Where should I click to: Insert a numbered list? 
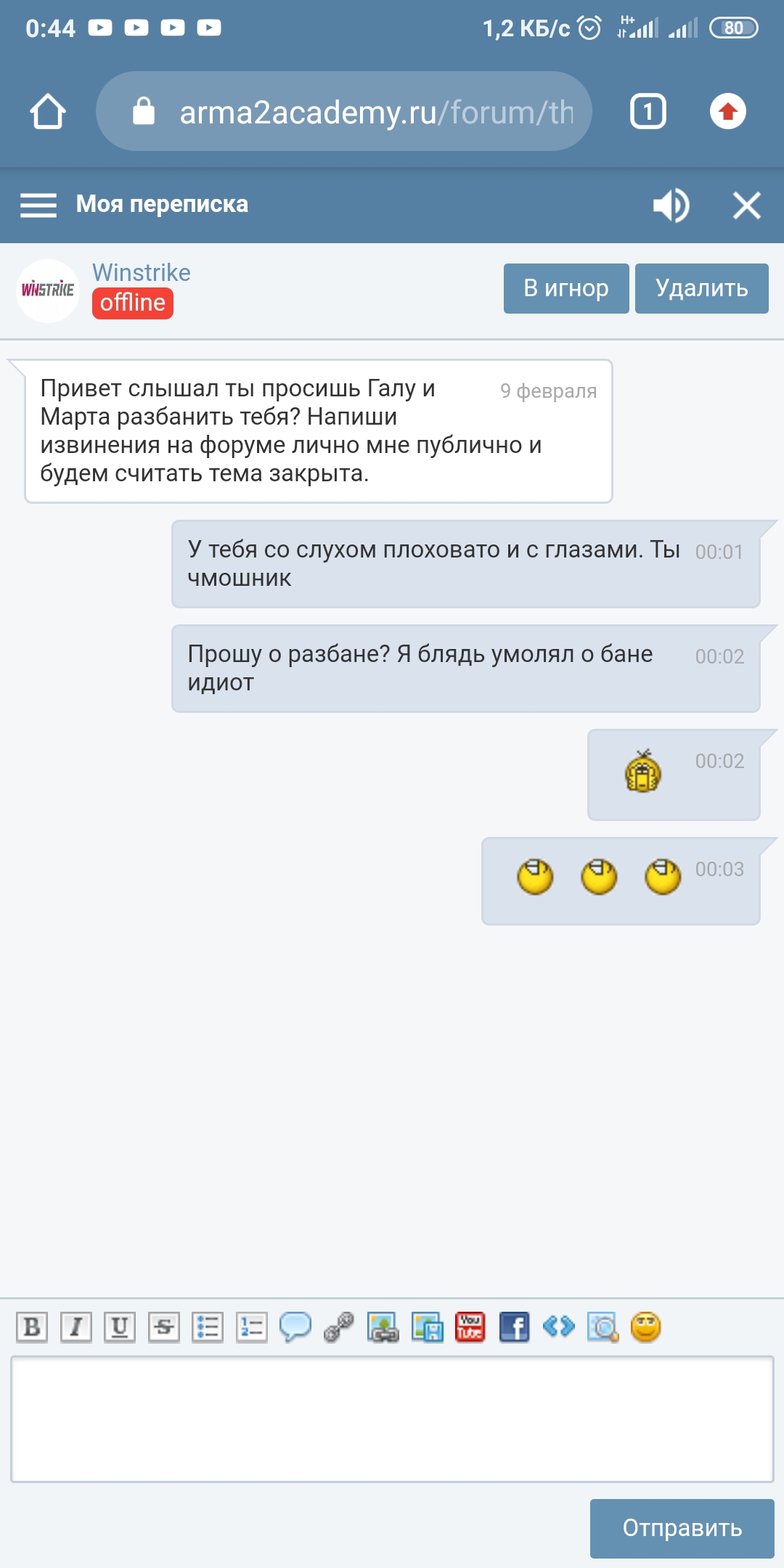252,1328
